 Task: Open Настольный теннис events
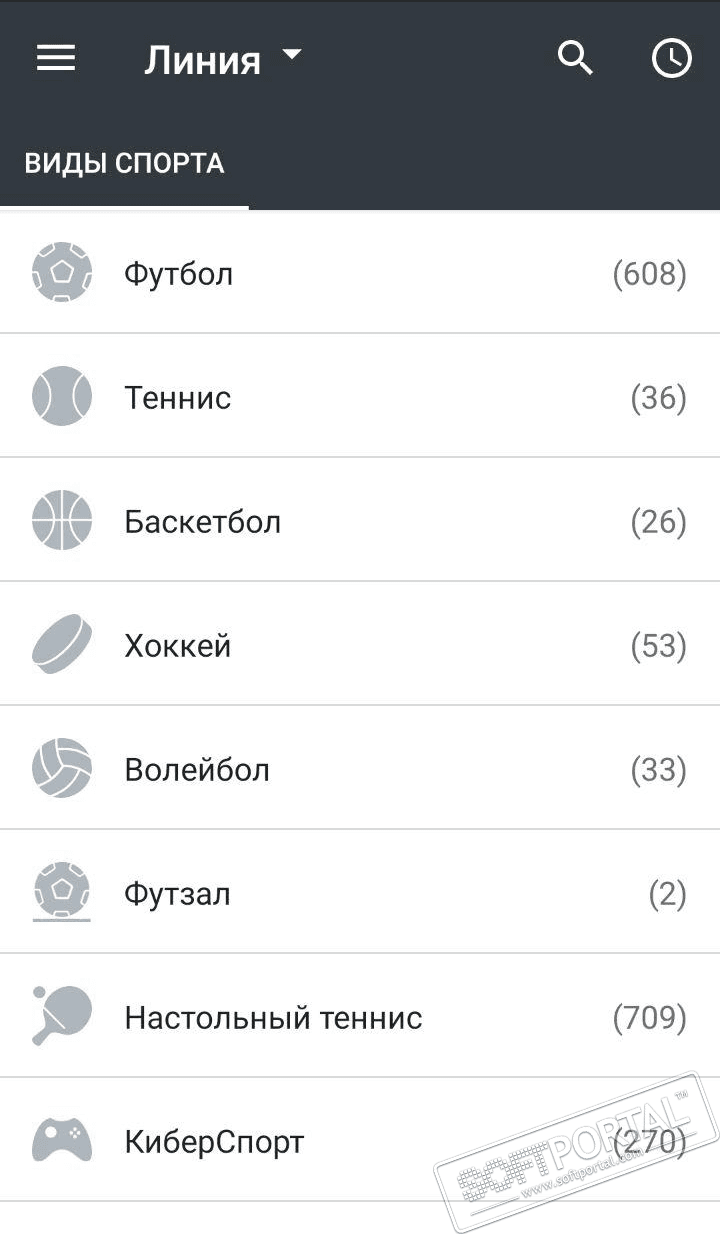(360, 1017)
